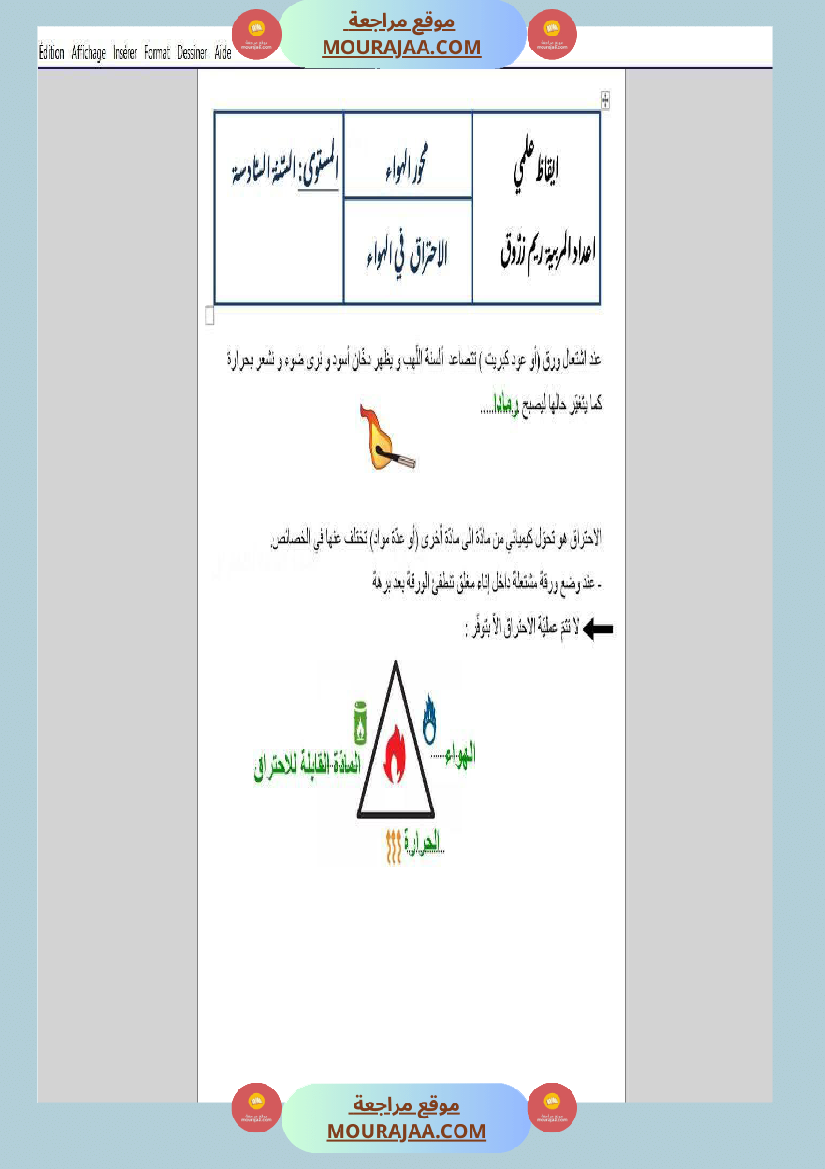Open the Insérer menu

click(x=127, y=53)
